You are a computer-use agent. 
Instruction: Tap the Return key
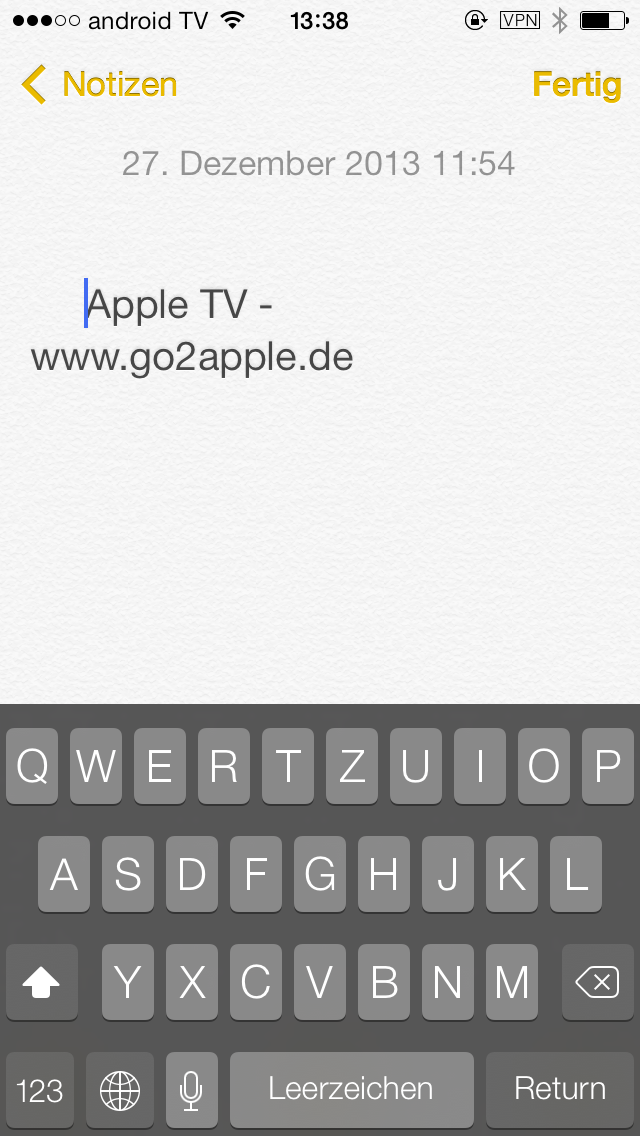click(559, 1089)
